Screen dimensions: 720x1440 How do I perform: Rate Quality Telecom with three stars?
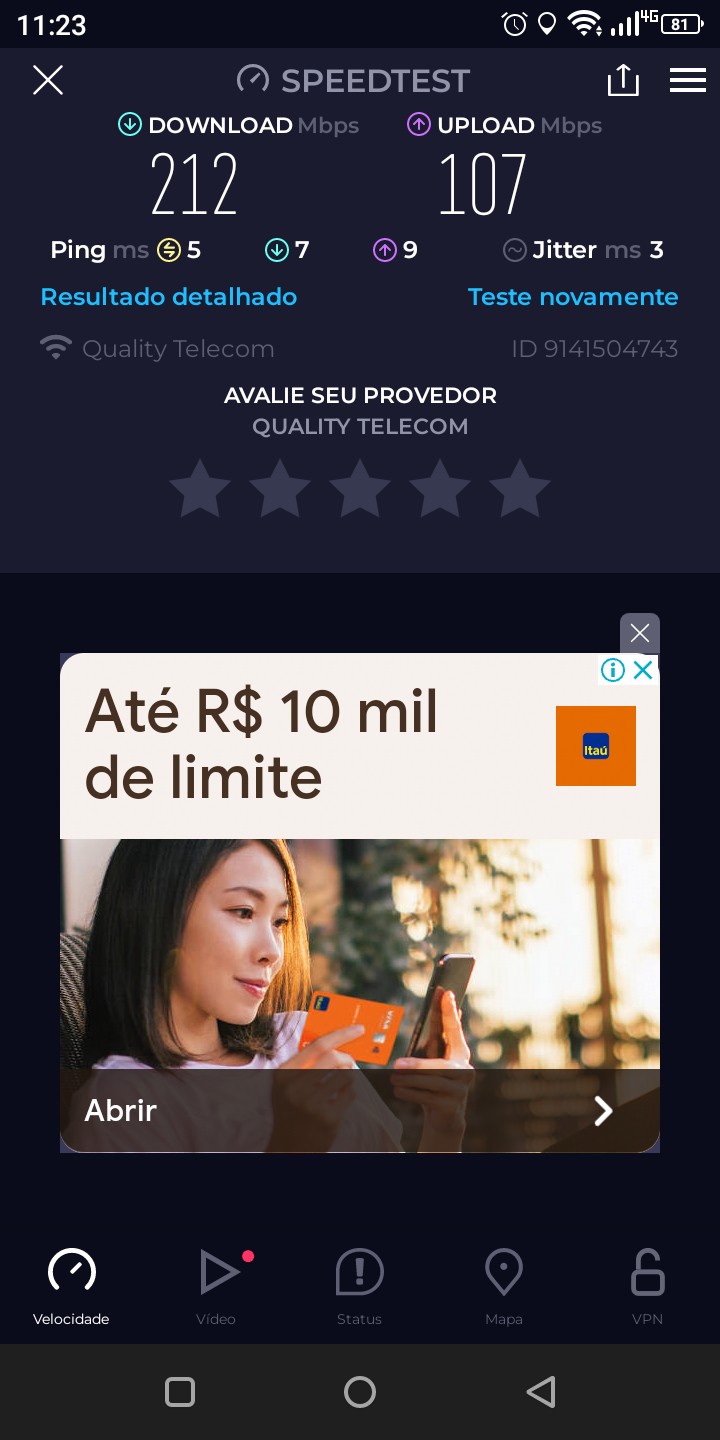[360, 489]
